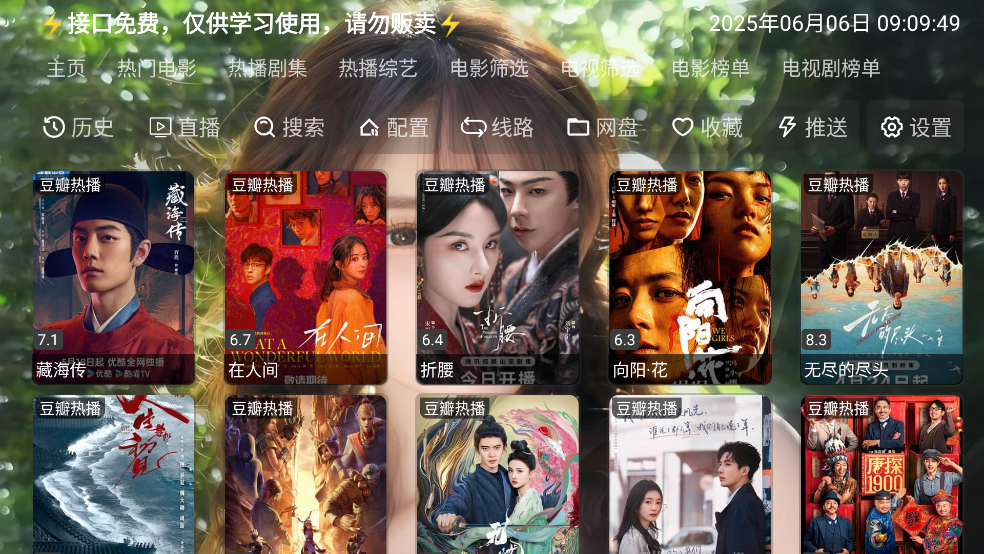
Task: Tap the 搜索 search button
Action: [290, 127]
